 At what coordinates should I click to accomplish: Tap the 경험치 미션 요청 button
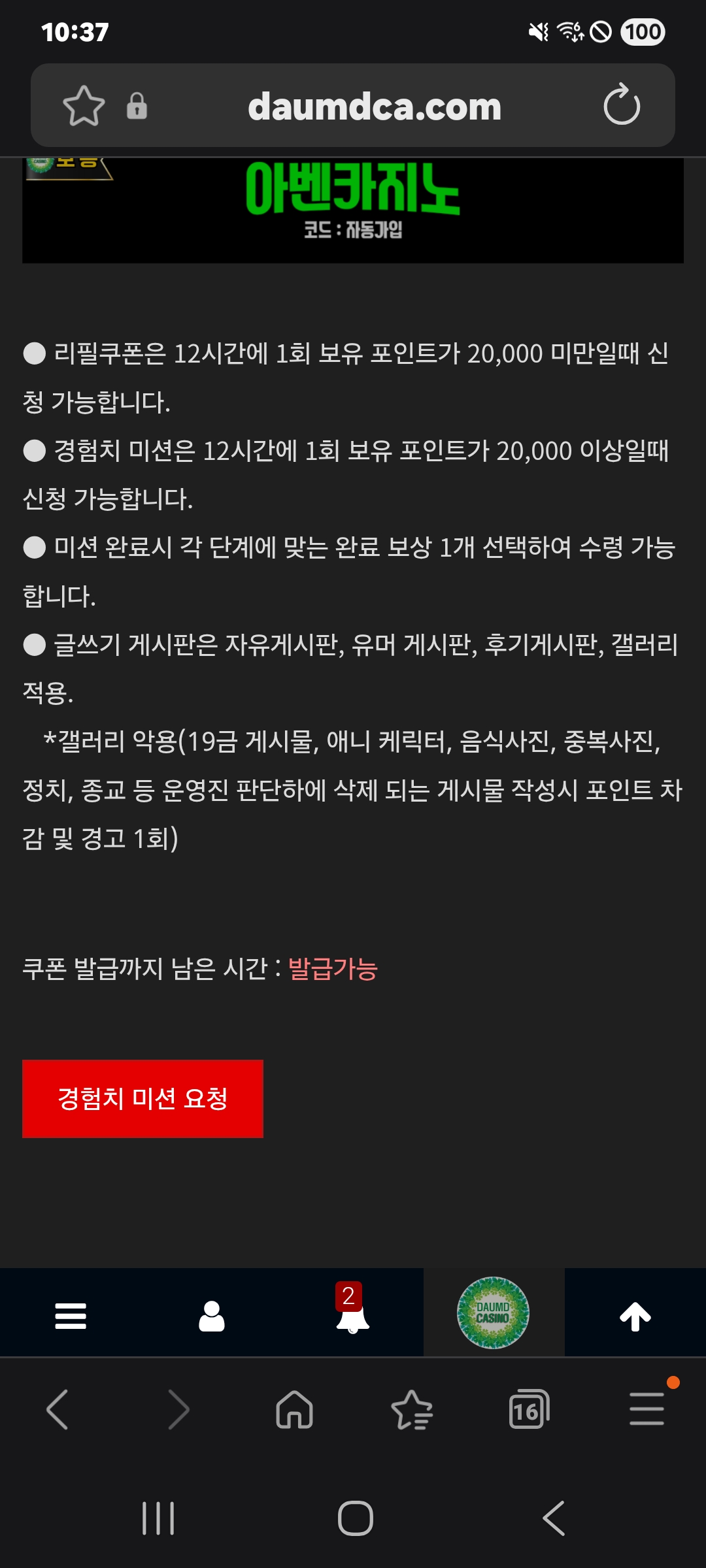click(x=143, y=1098)
